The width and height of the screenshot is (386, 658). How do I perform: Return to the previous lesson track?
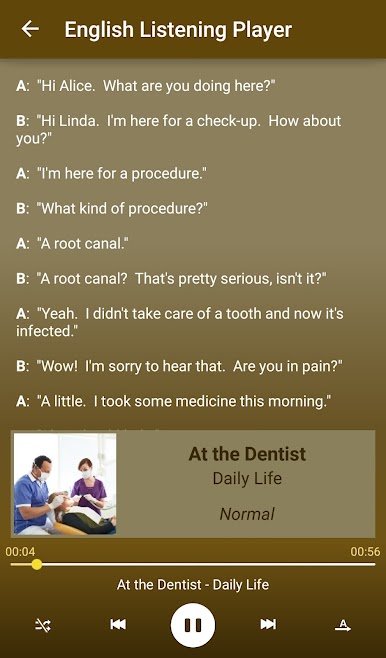point(118,624)
